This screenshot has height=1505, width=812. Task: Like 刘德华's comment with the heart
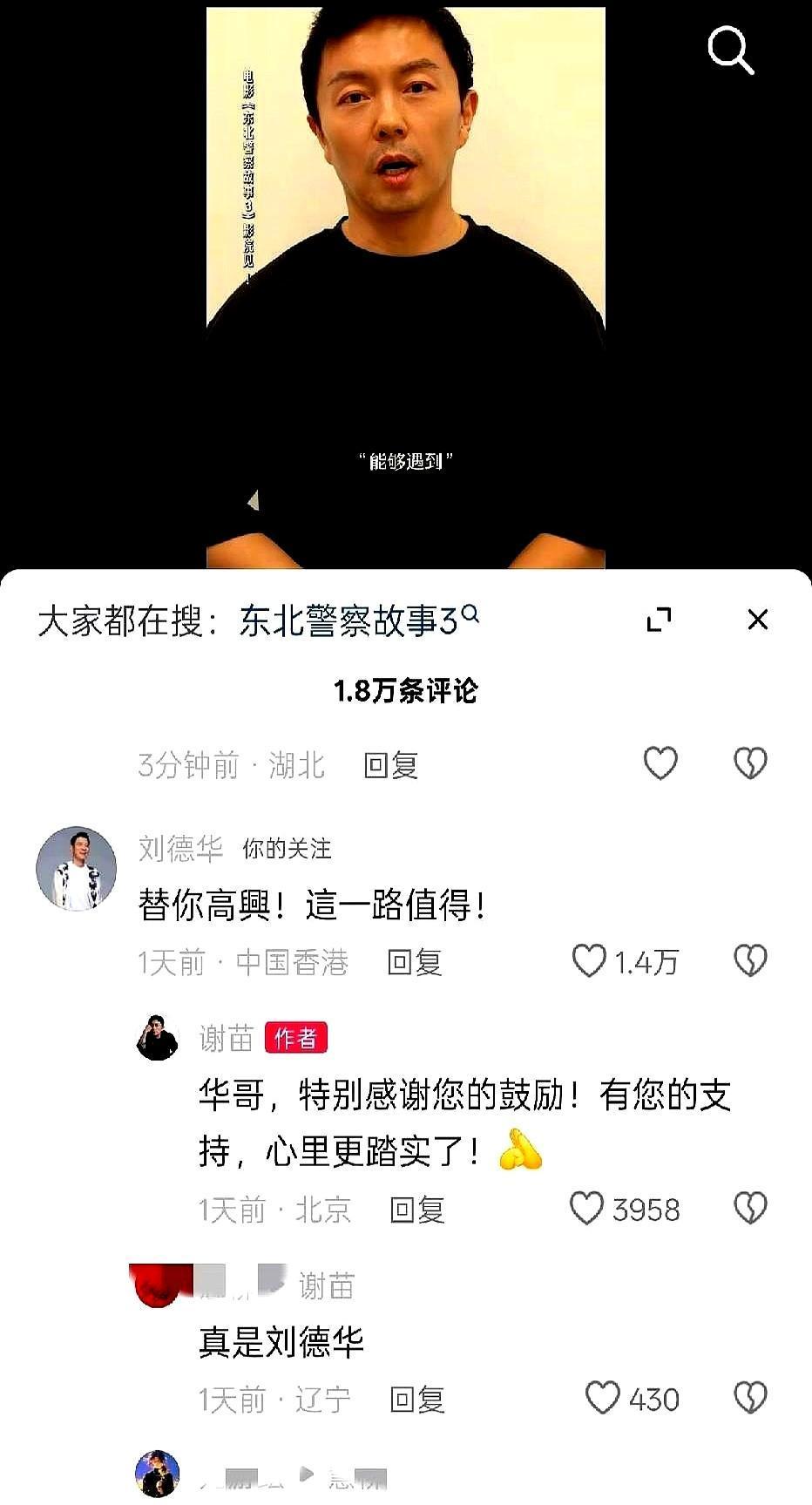click(591, 962)
